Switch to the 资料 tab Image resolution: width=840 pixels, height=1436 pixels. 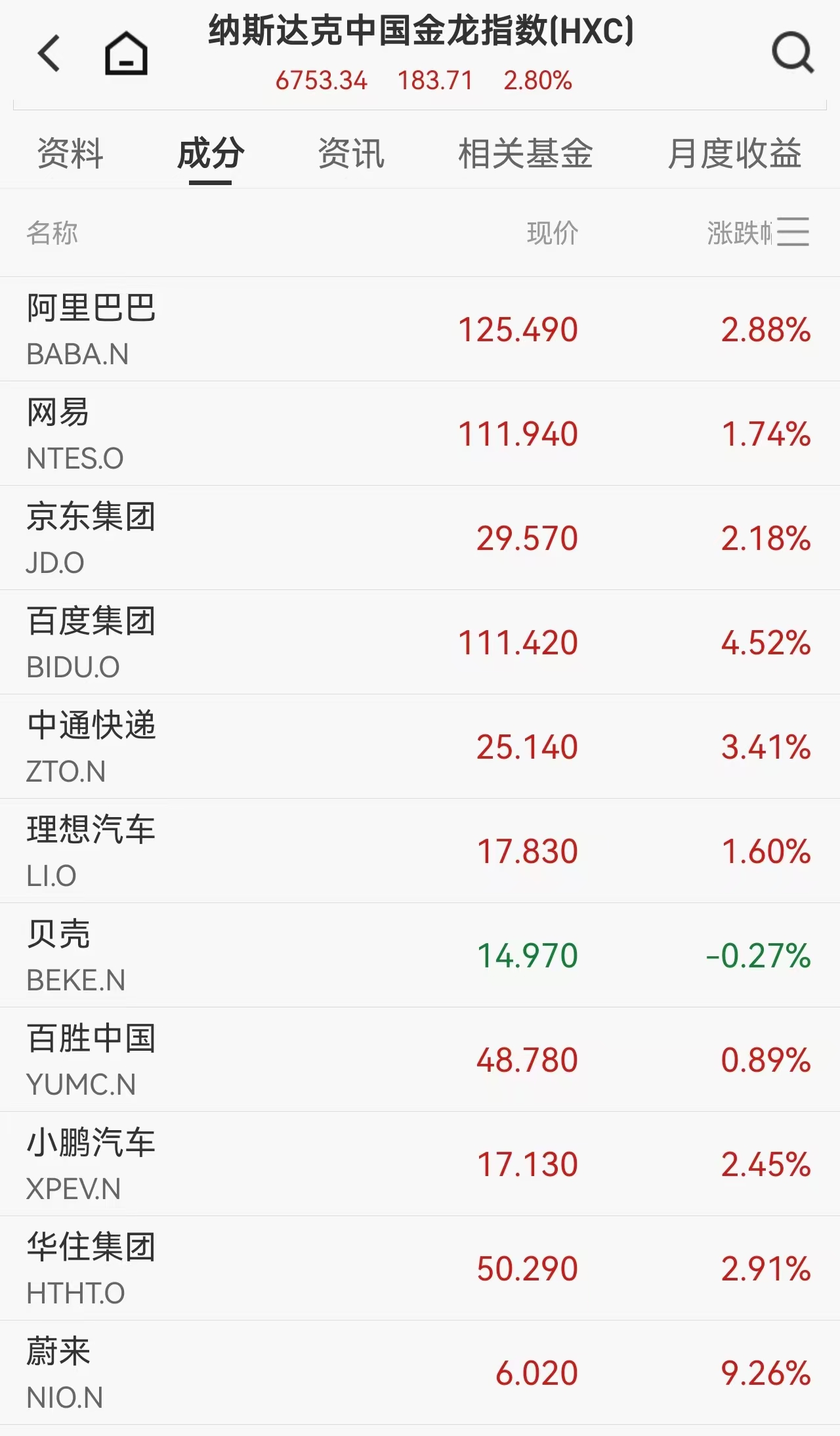point(70,154)
